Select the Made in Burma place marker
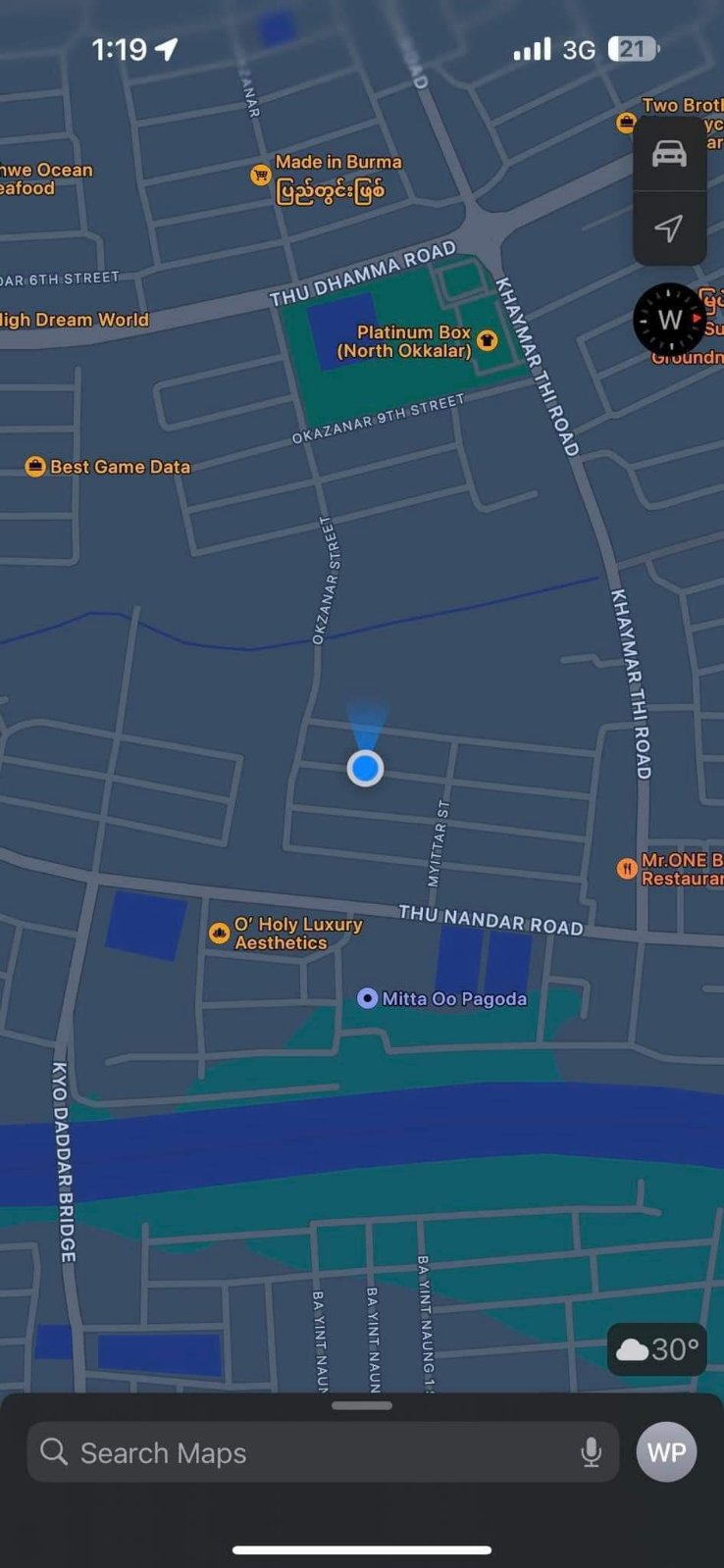This screenshot has width=724, height=1568. pyautogui.click(x=261, y=176)
